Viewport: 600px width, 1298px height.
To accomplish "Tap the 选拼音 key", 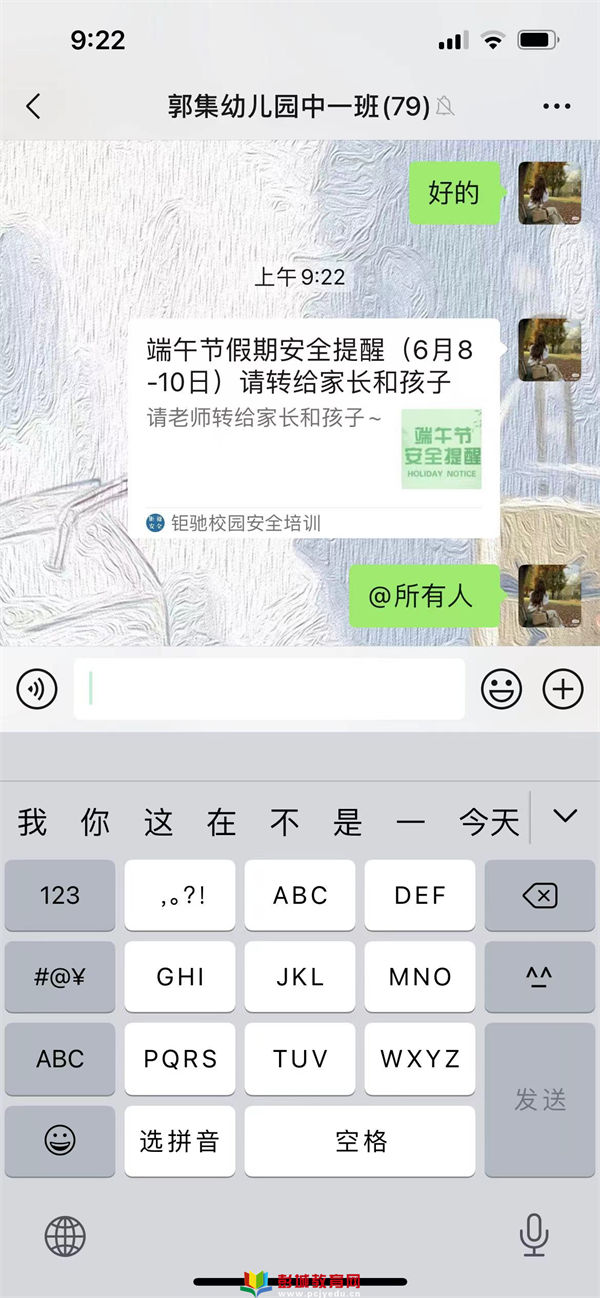I will (x=180, y=1141).
